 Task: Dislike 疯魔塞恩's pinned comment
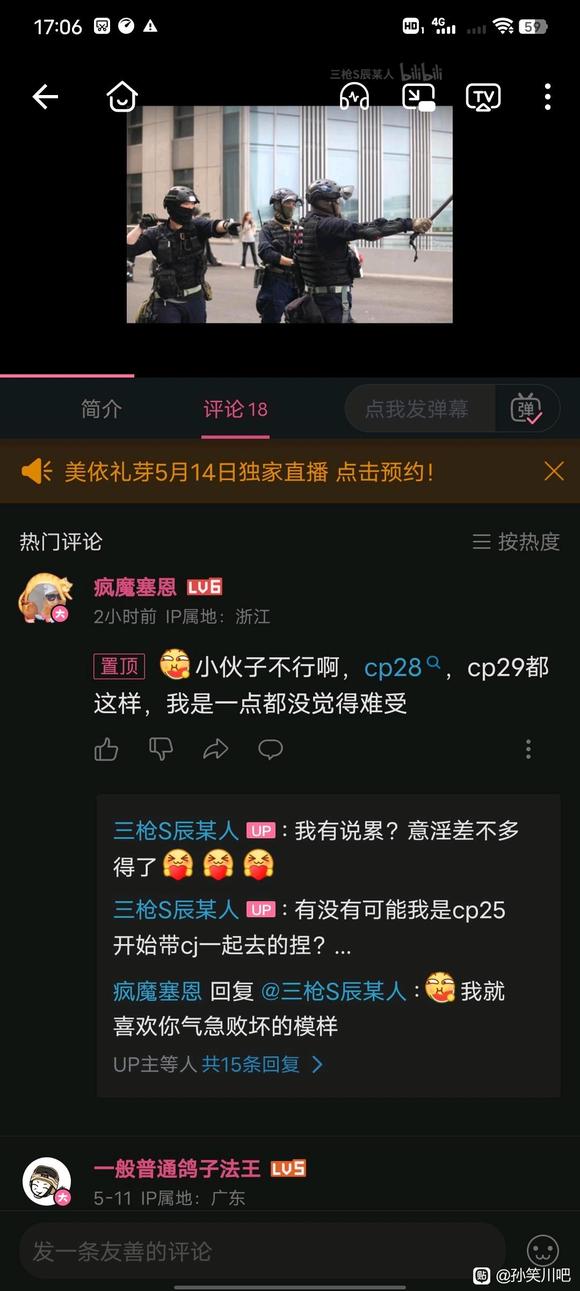pyautogui.click(x=161, y=749)
